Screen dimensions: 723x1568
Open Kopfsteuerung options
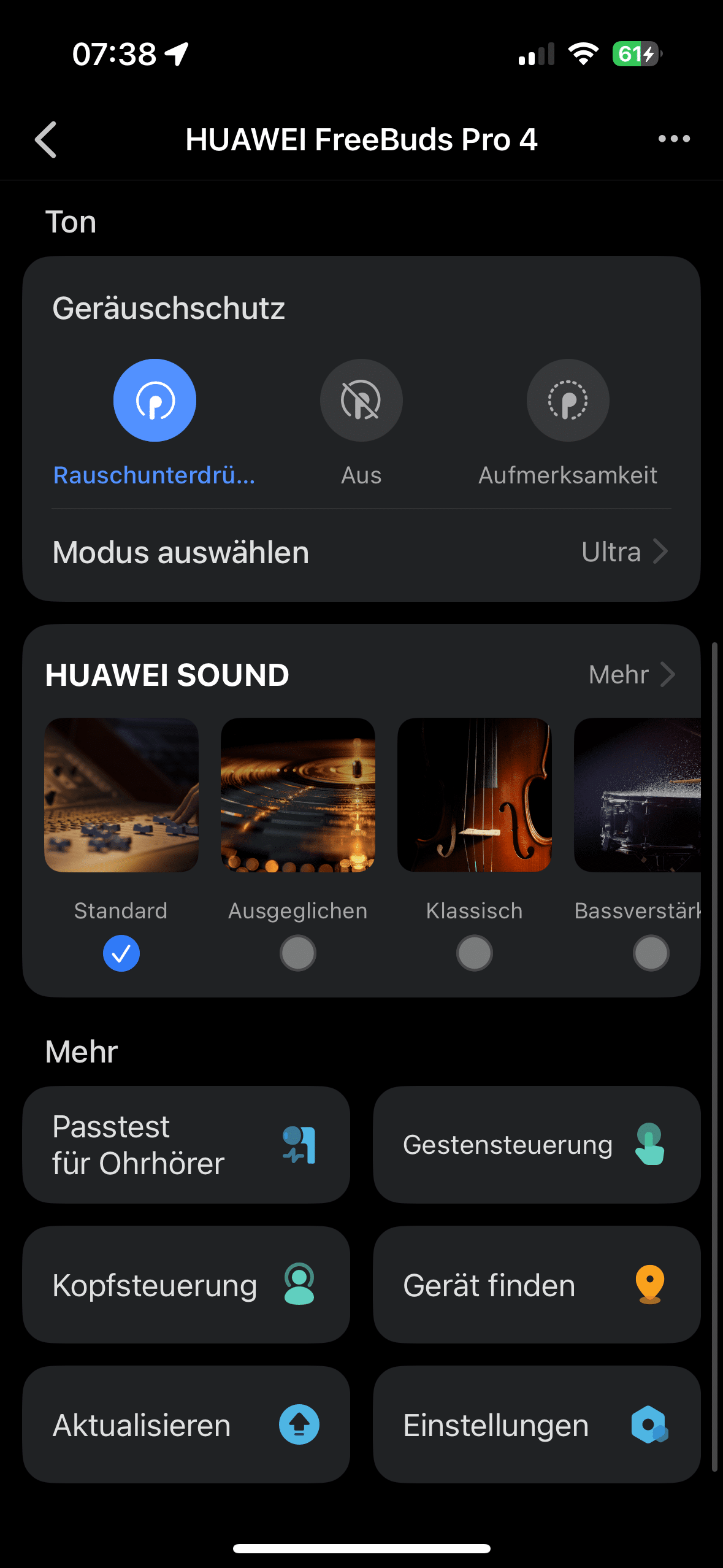(186, 1285)
